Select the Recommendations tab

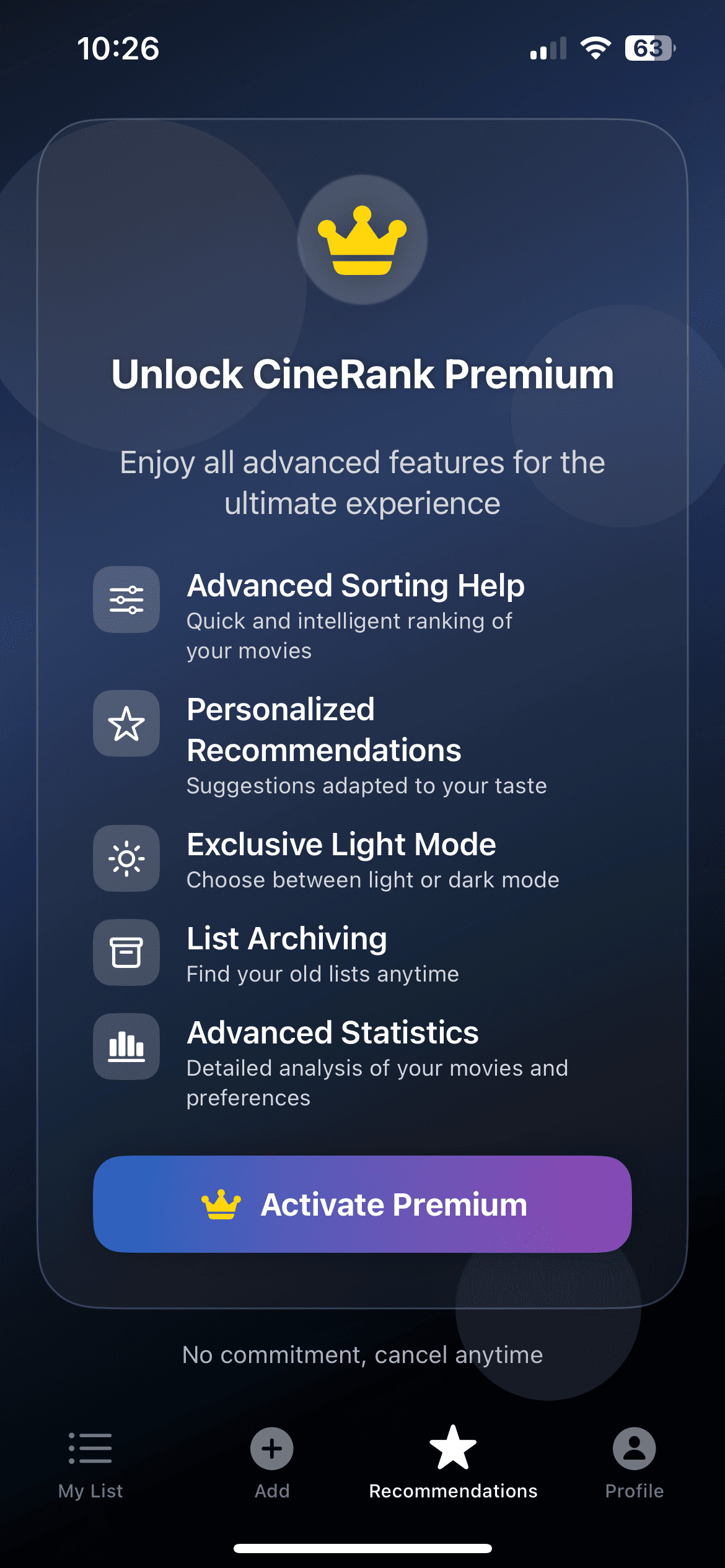(453, 1462)
